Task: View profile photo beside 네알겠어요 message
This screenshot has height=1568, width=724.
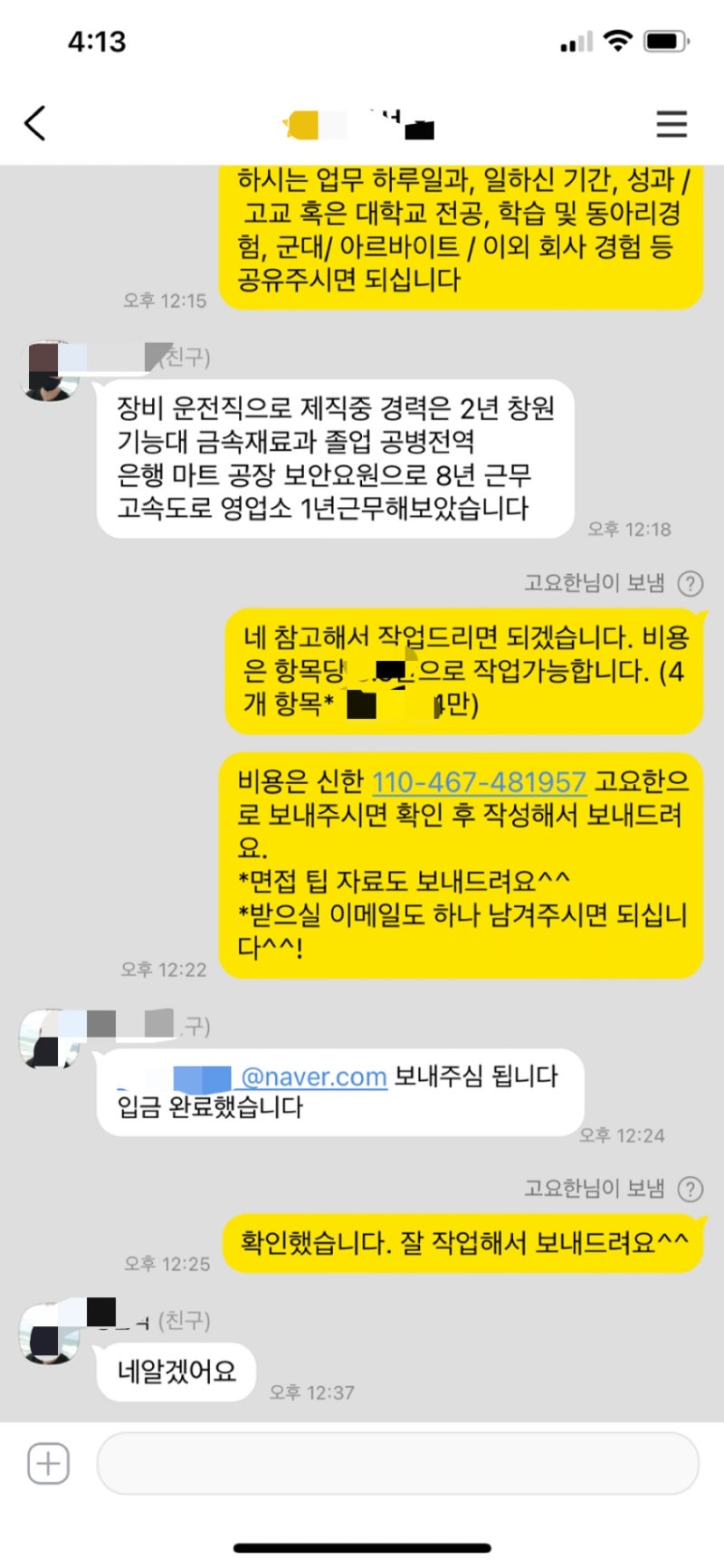Action: [47, 1334]
